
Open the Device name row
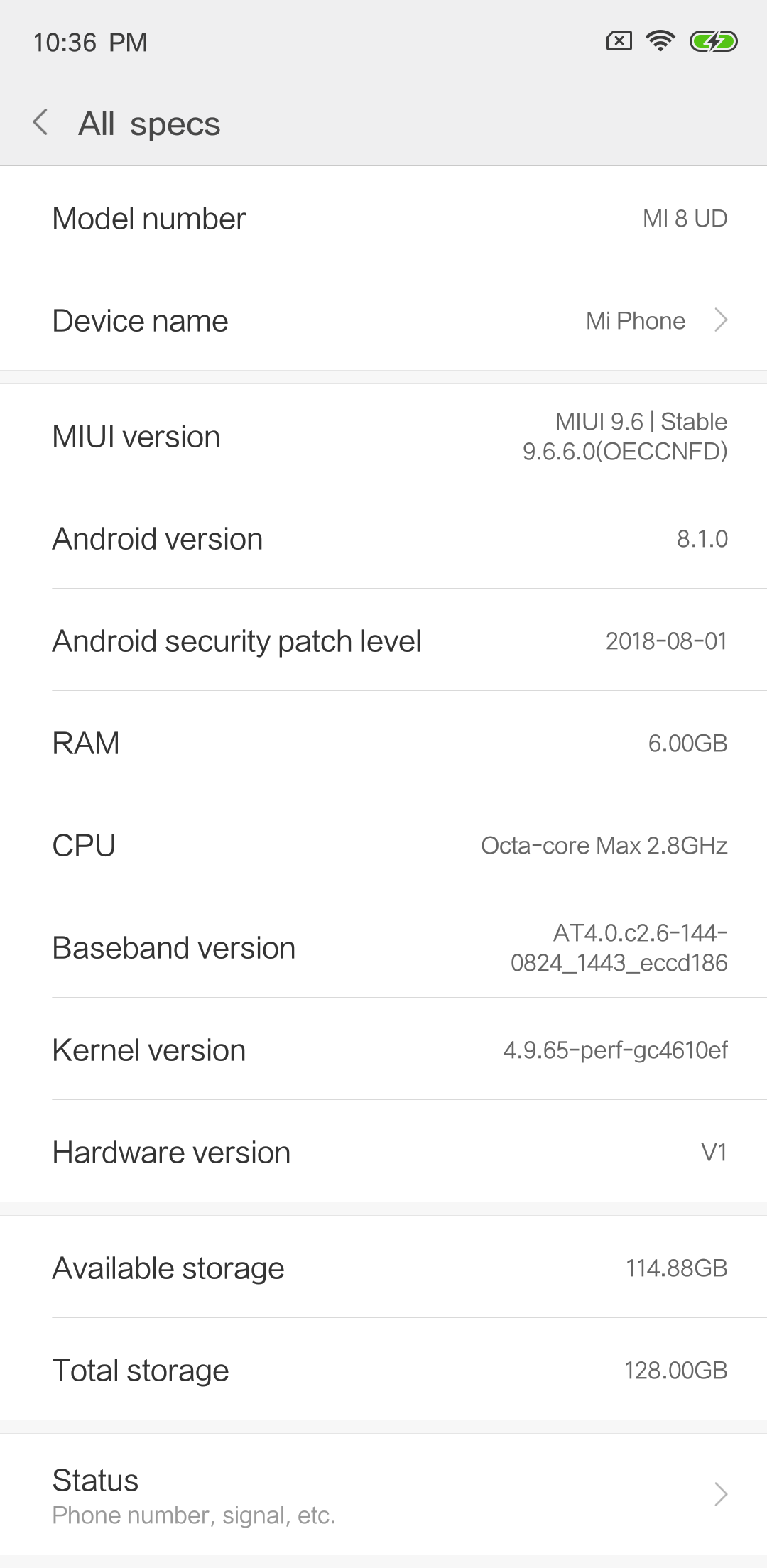[383, 320]
